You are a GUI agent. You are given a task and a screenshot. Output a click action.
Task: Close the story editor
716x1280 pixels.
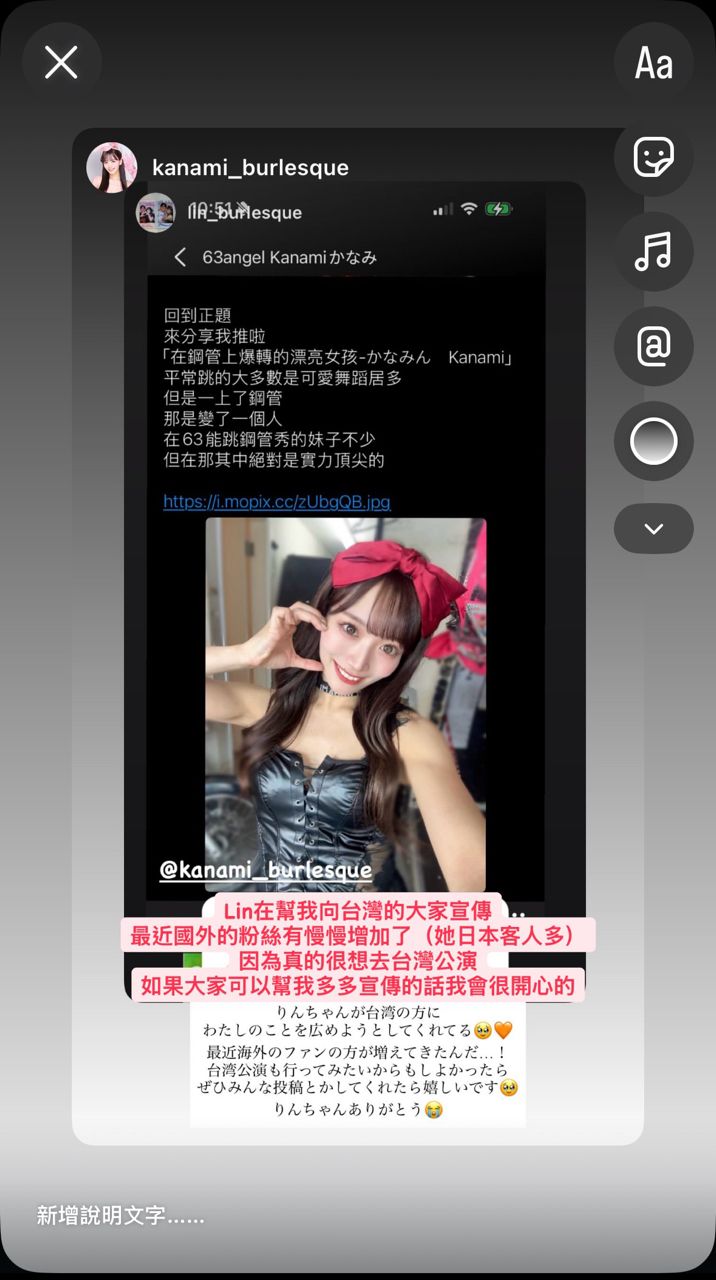point(61,62)
